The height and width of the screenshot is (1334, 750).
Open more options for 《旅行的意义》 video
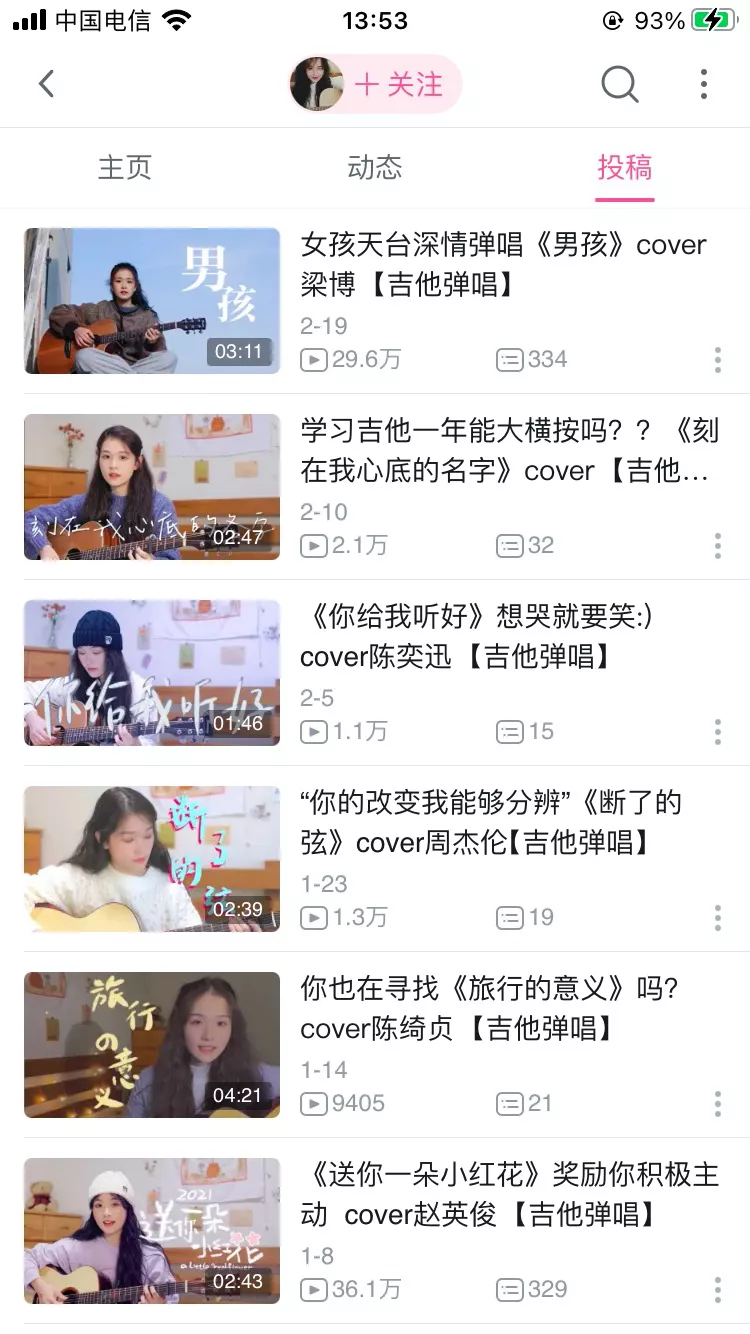tap(718, 1104)
